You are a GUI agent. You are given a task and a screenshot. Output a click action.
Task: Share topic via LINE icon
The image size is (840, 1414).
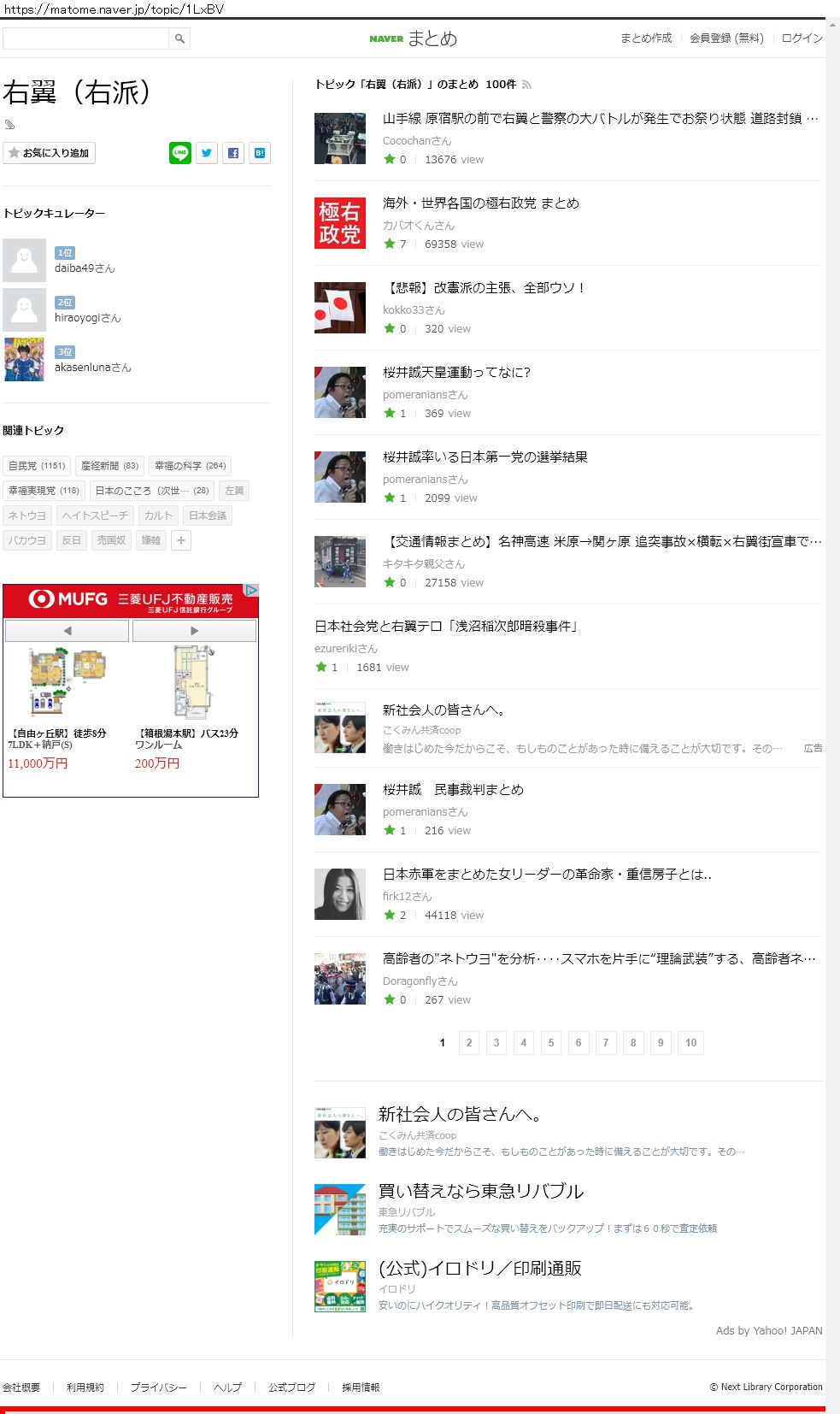(x=180, y=153)
